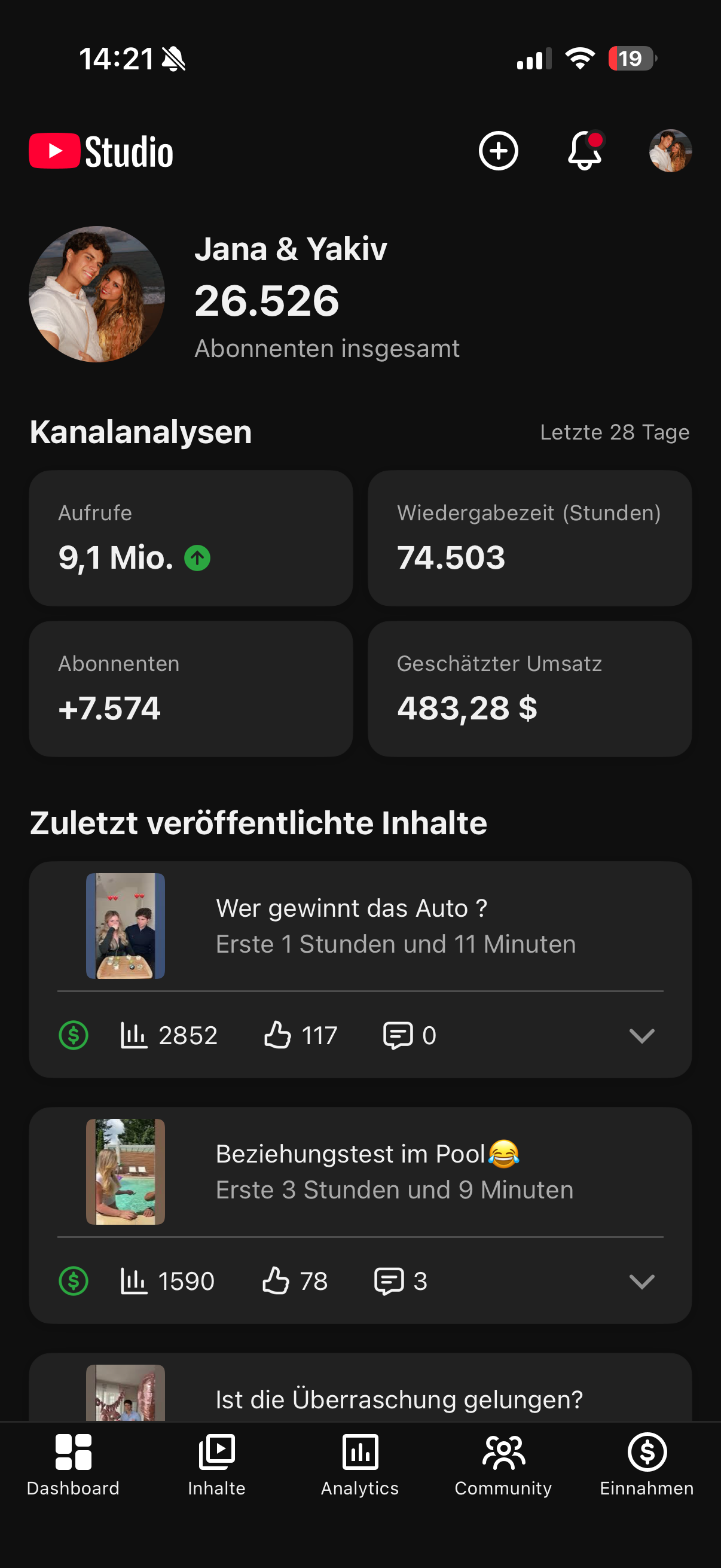Open the account avatar in the top bar
Image resolution: width=721 pixels, height=1568 pixels.
click(670, 151)
